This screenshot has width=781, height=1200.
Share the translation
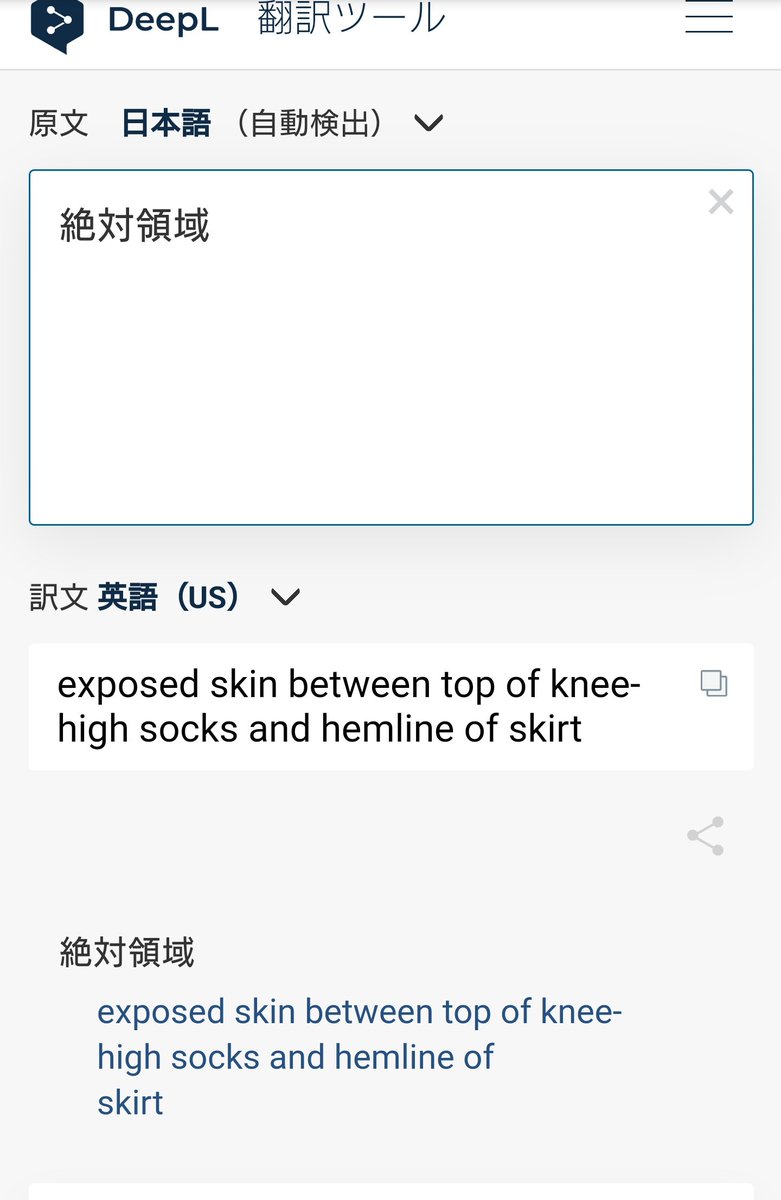[x=705, y=836]
